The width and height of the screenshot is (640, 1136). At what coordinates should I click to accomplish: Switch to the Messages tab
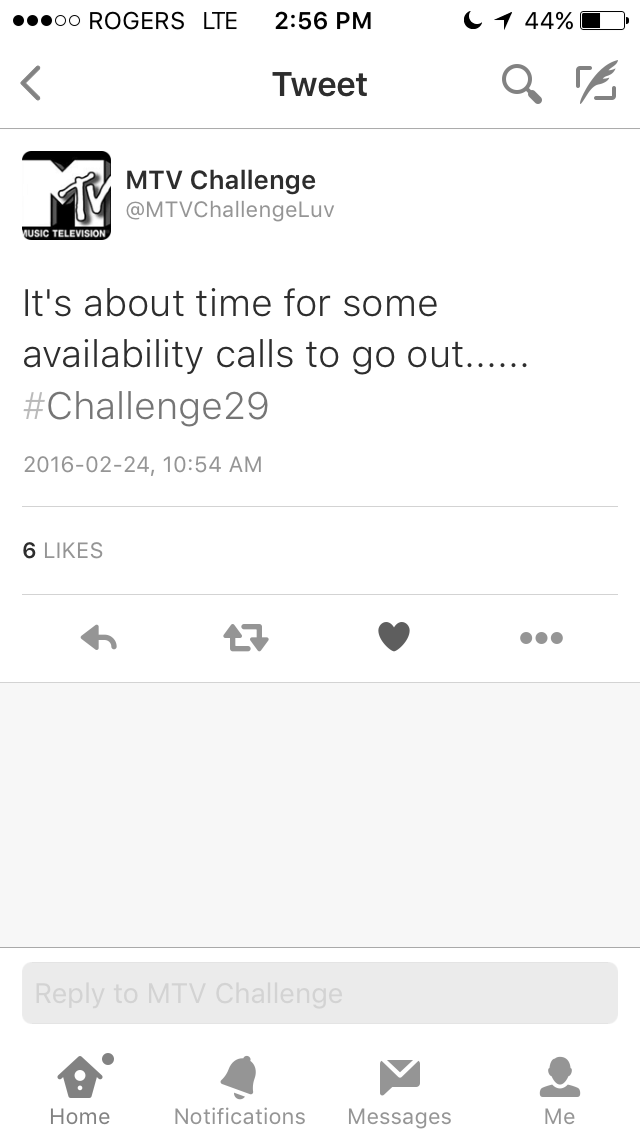pyautogui.click(x=399, y=1090)
